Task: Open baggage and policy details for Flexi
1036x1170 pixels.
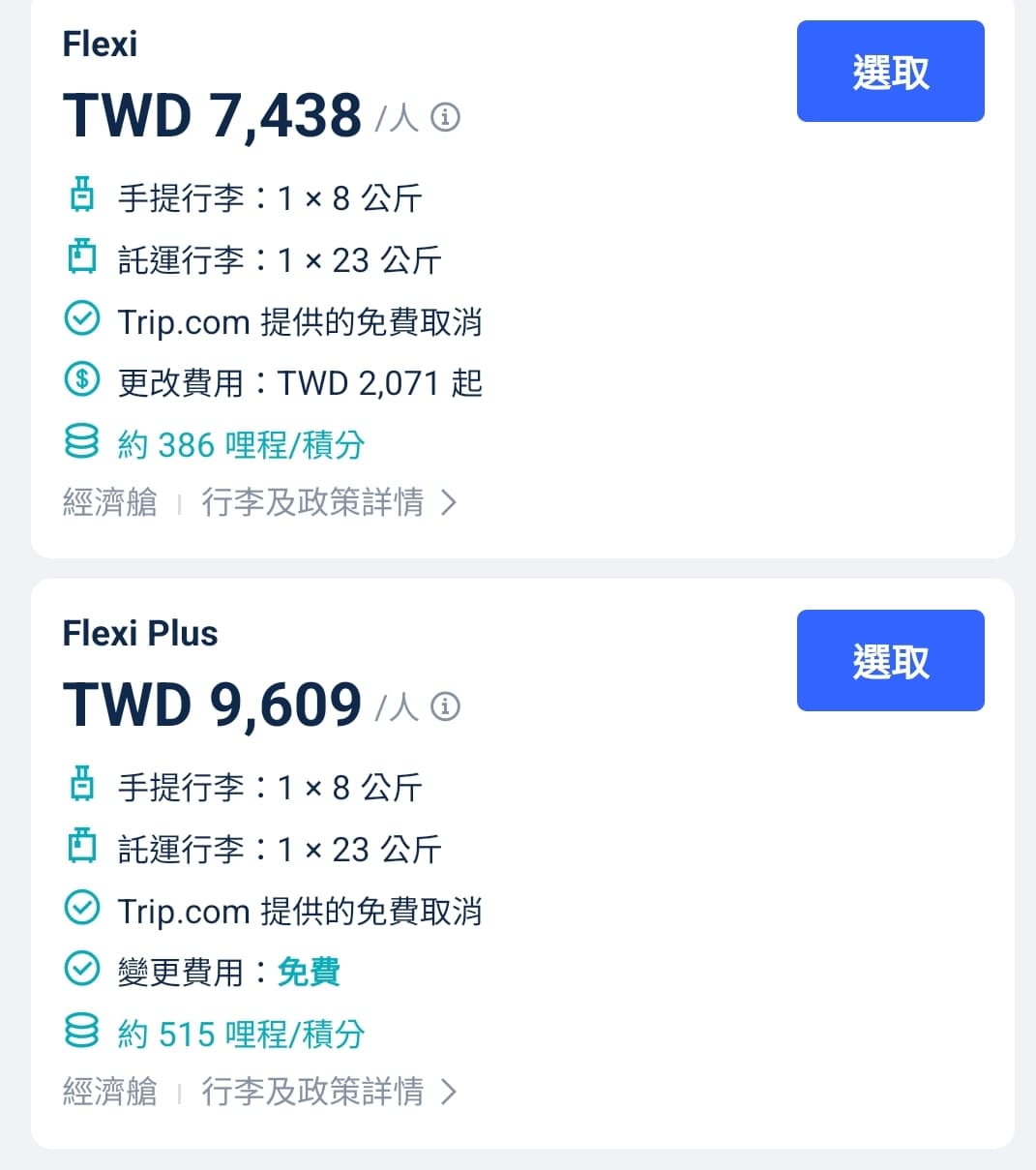Action: pos(328,502)
